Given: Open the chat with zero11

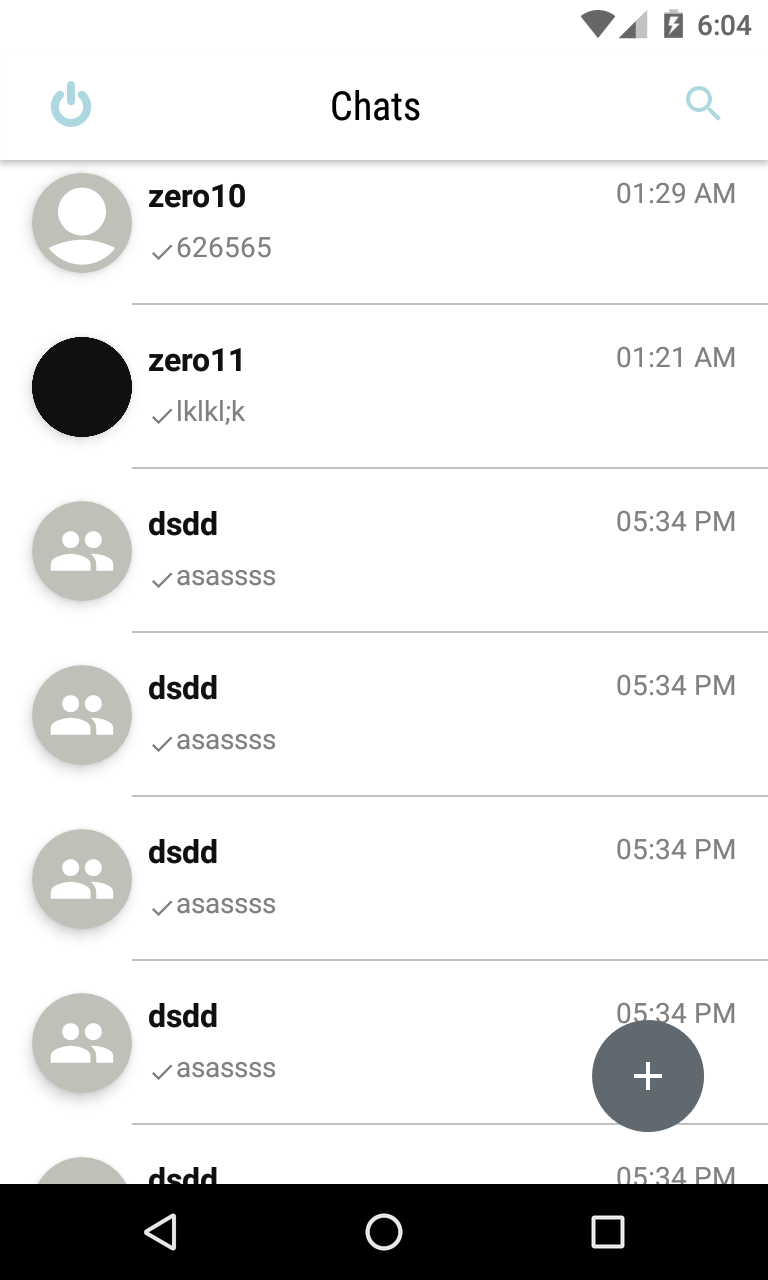Looking at the screenshot, I should tap(400, 386).
